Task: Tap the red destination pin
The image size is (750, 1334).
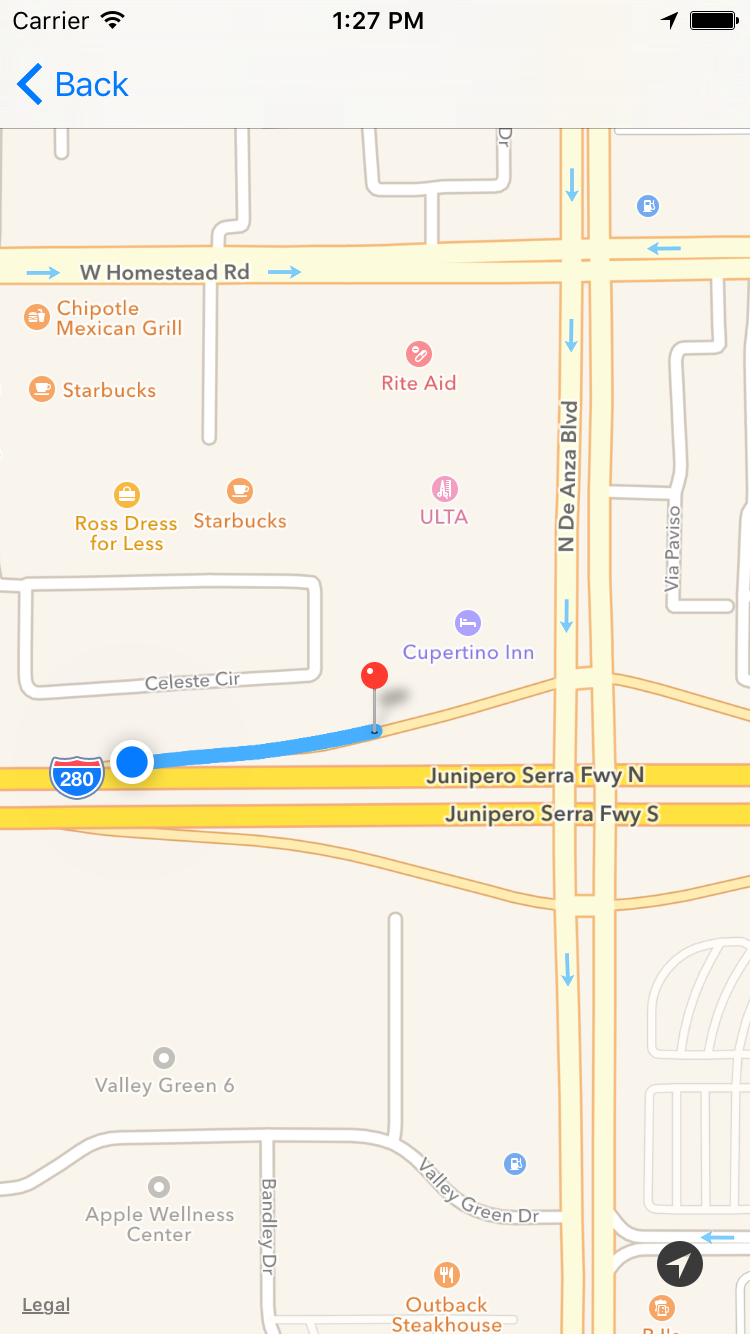Action: point(374,677)
